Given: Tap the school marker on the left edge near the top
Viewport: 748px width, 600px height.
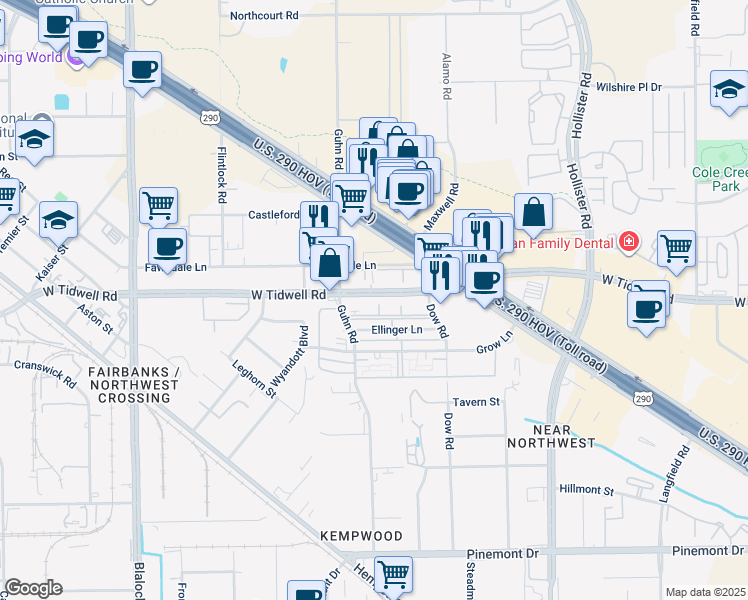Looking at the screenshot, I should pyautogui.click(x=34, y=143).
